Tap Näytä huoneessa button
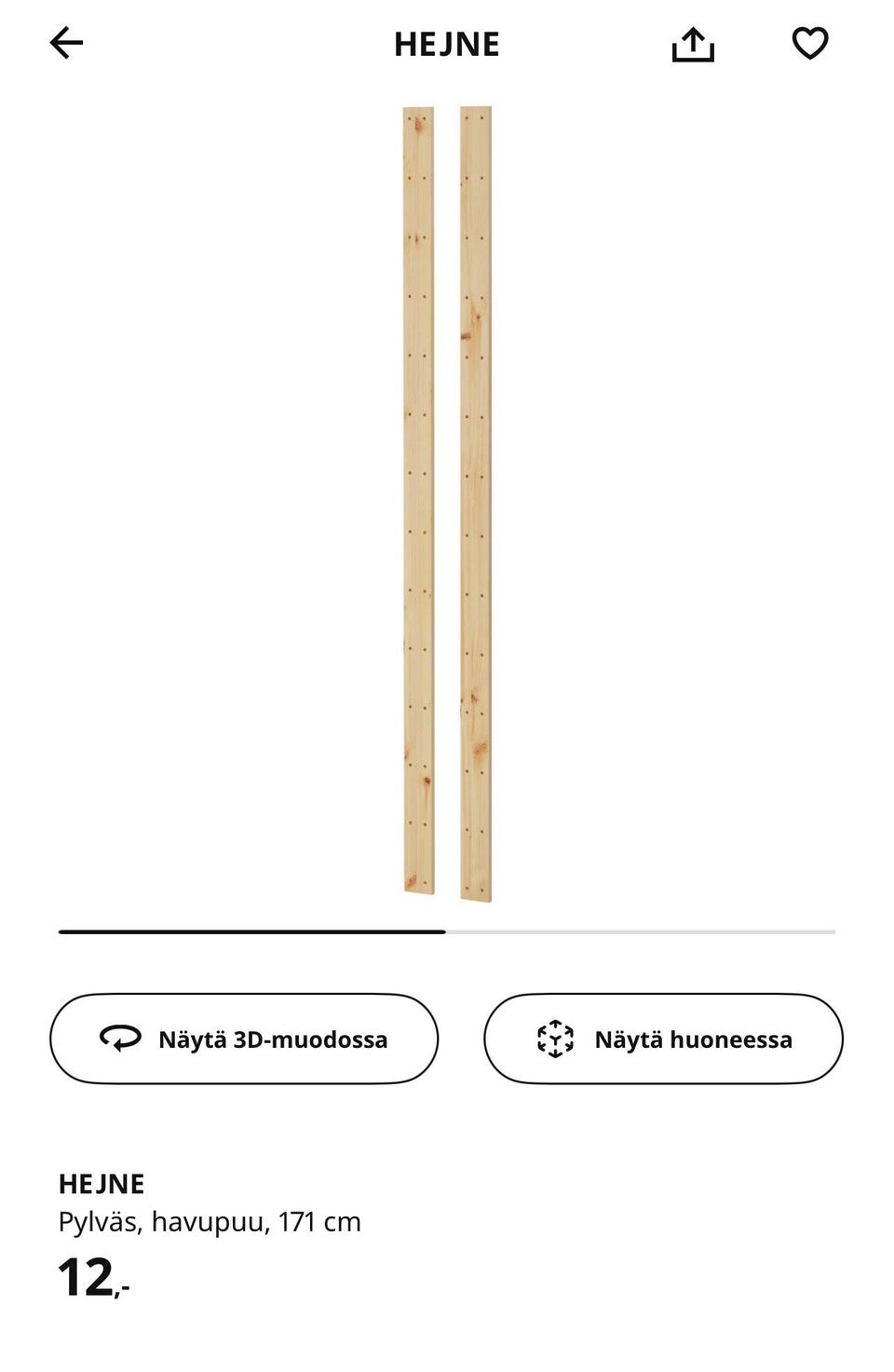894x1372 pixels. click(663, 1039)
